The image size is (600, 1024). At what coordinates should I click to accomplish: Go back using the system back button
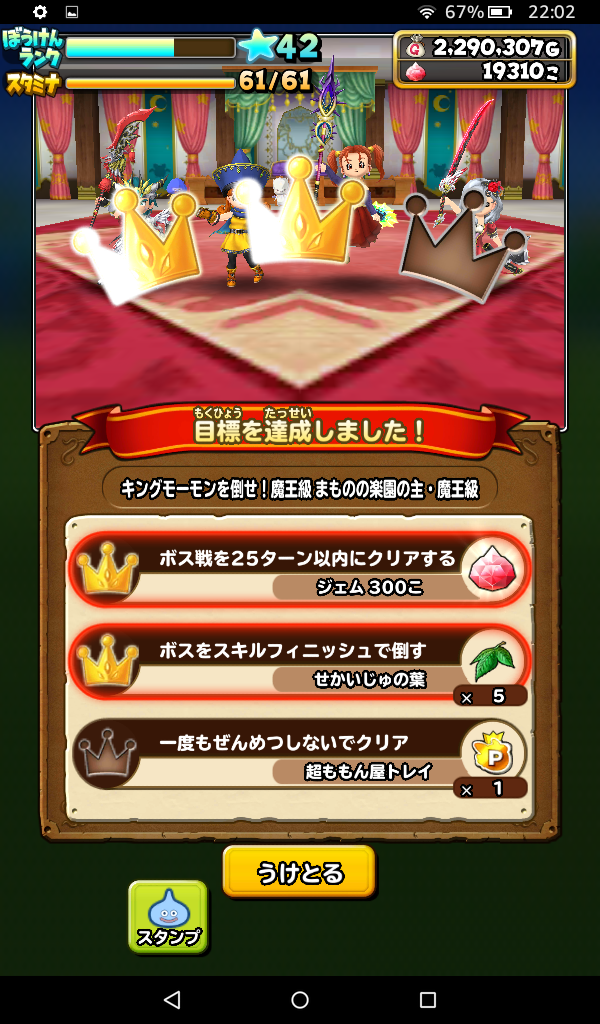tap(171, 1000)
